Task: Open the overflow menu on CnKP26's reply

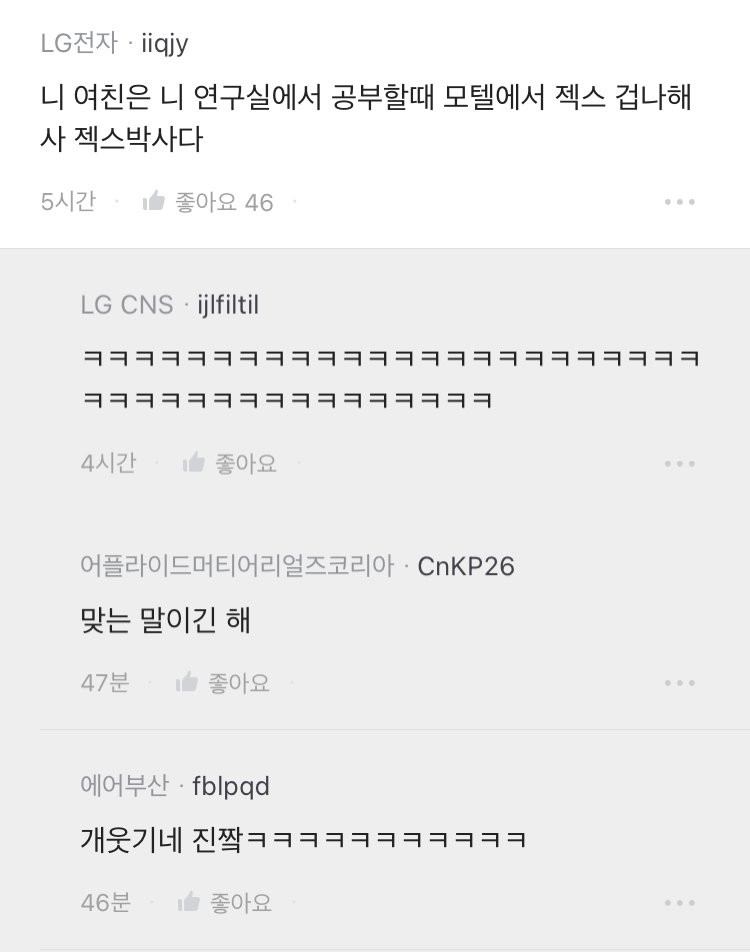Action: click(x=680, y=683)
